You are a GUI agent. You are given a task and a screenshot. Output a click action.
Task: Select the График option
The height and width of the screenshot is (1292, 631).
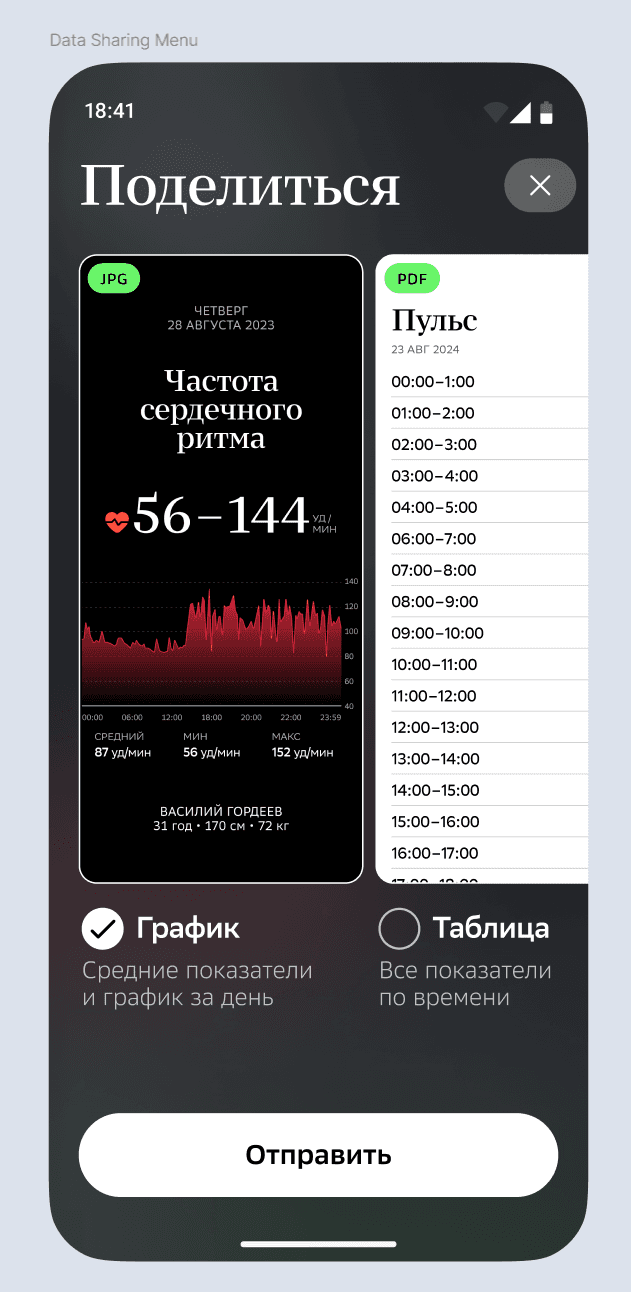coord(102,928)
